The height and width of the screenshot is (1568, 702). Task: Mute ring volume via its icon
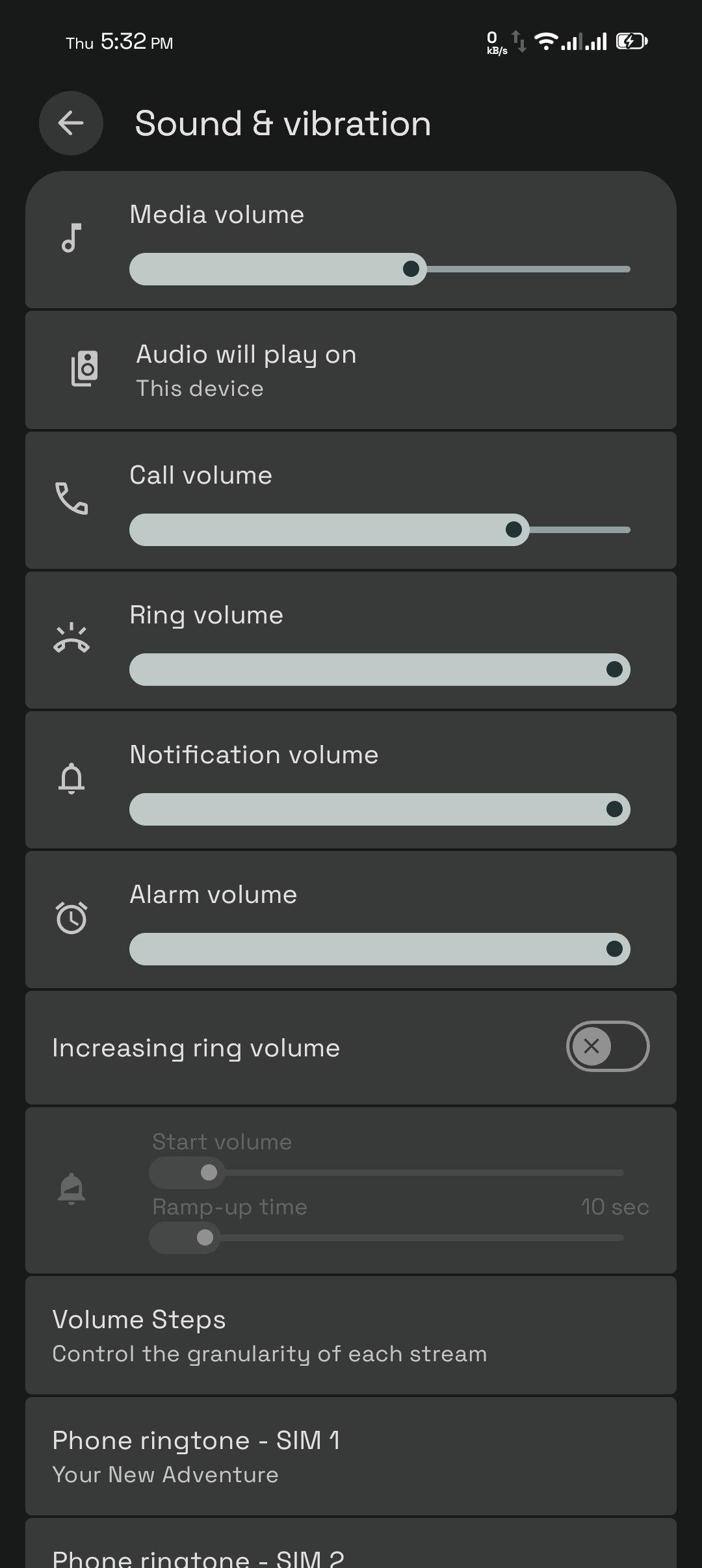71,638
